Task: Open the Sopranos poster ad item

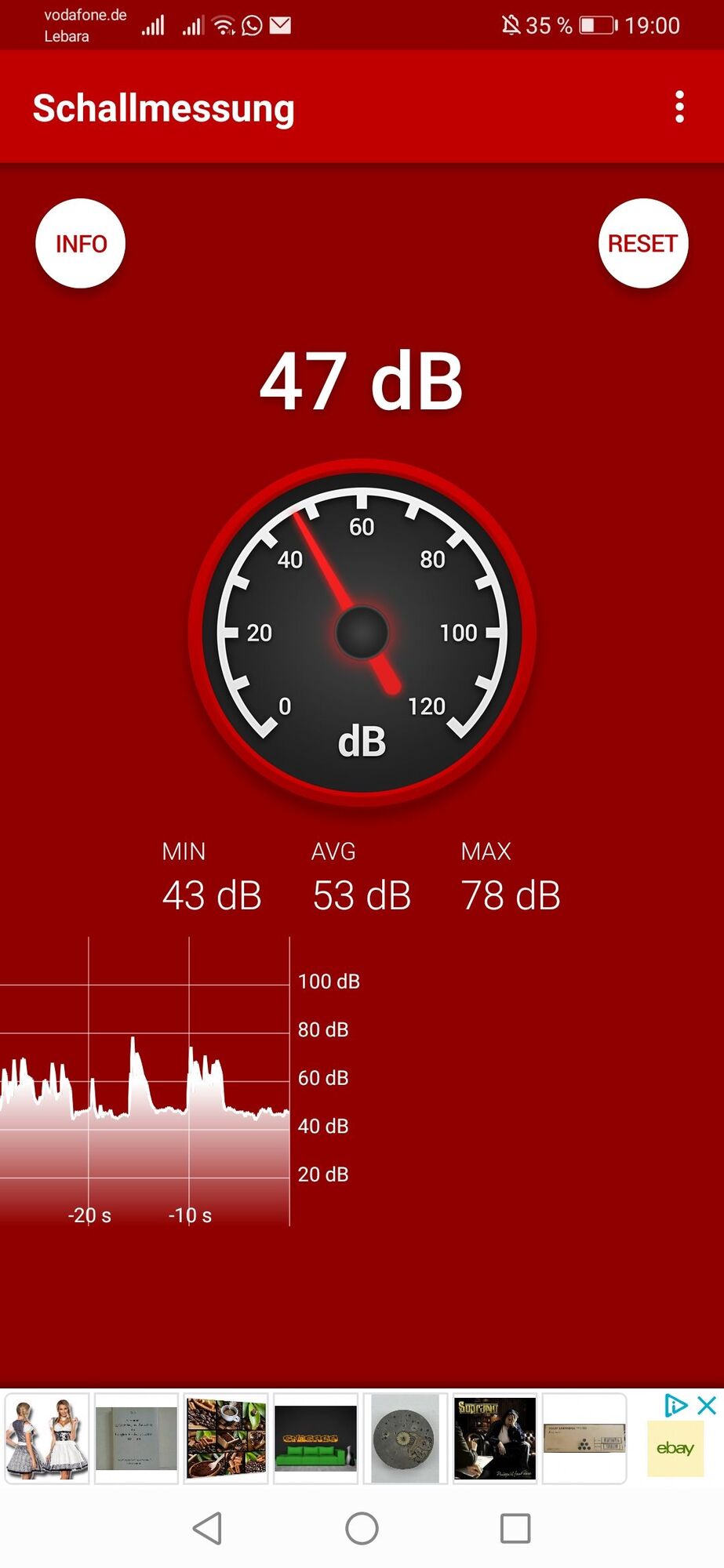Action: point(494,1439)
